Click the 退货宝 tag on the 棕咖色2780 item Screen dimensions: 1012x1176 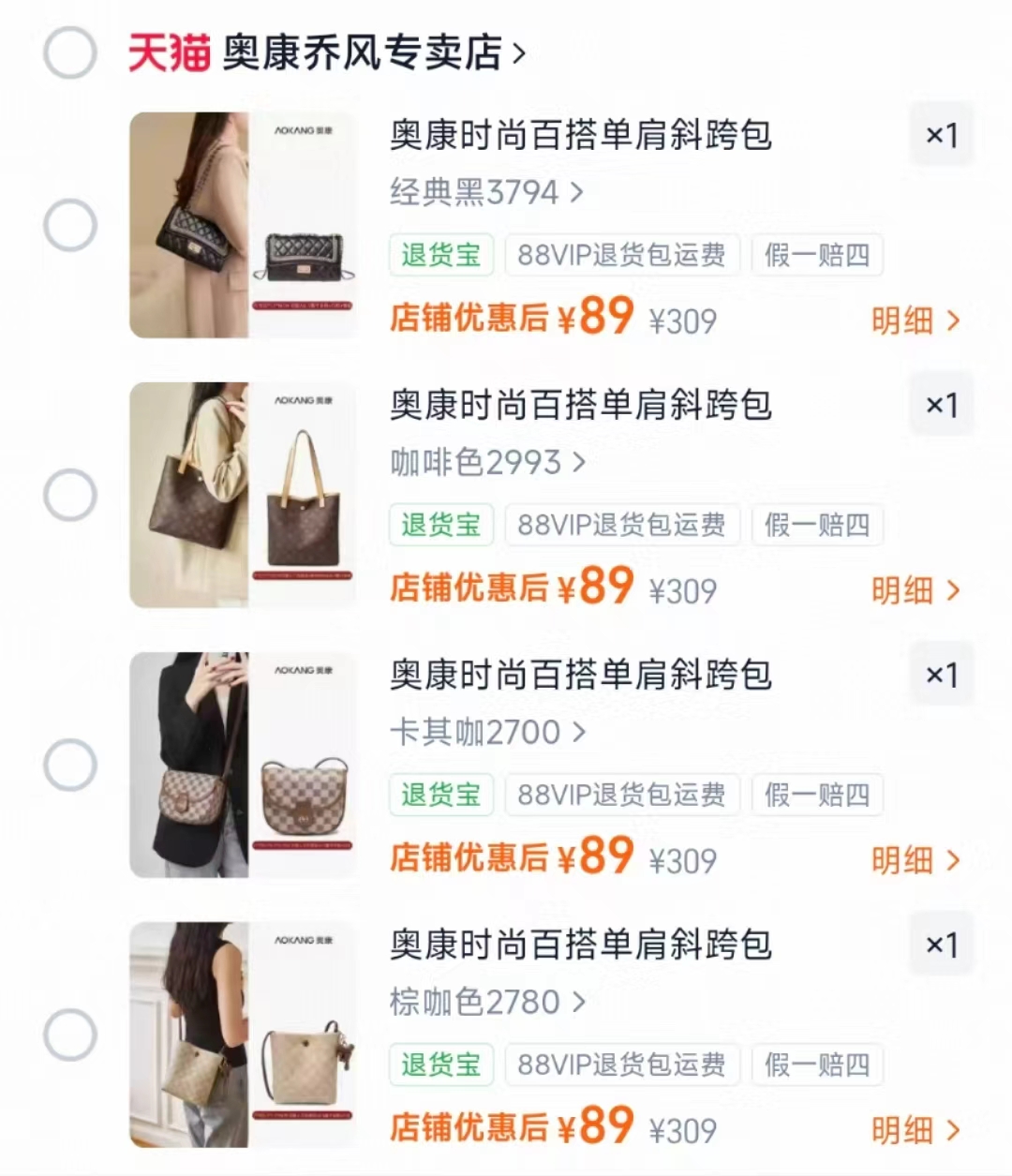[440, 1064]
